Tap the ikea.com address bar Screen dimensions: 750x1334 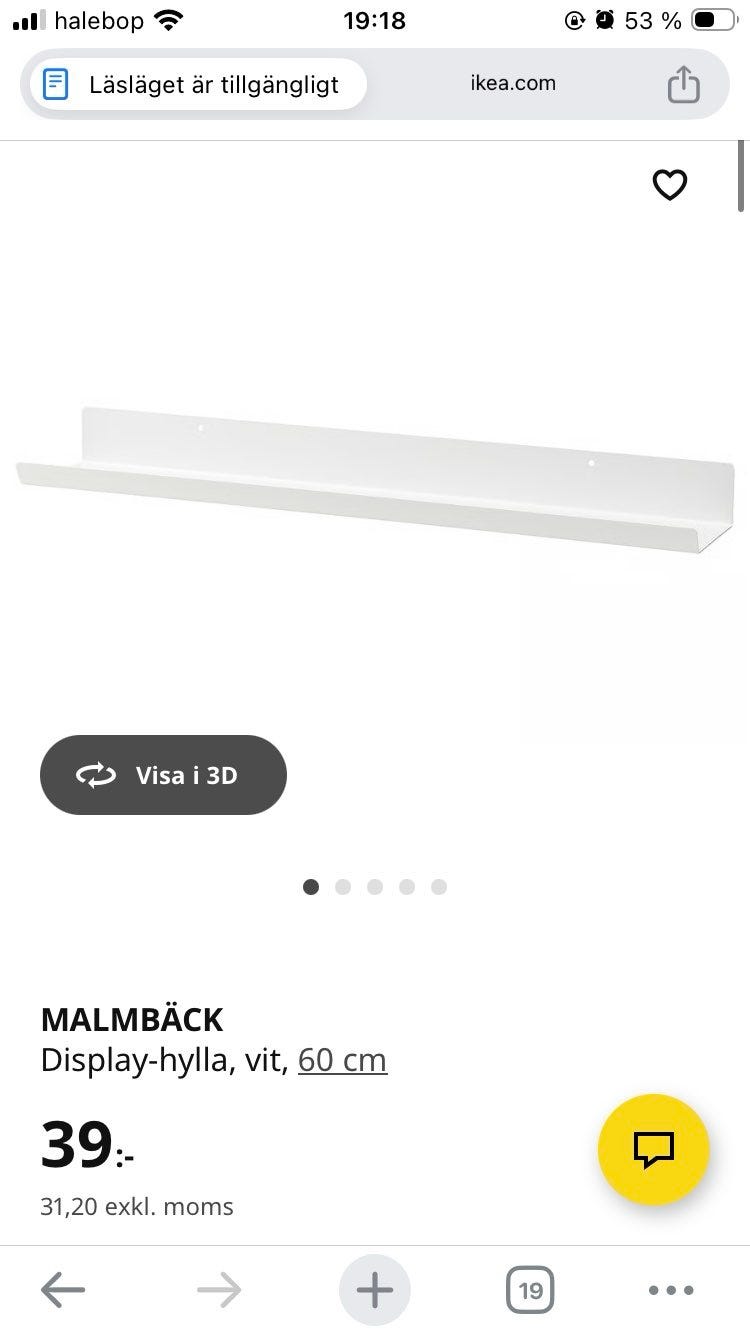[x=513, y=84]
